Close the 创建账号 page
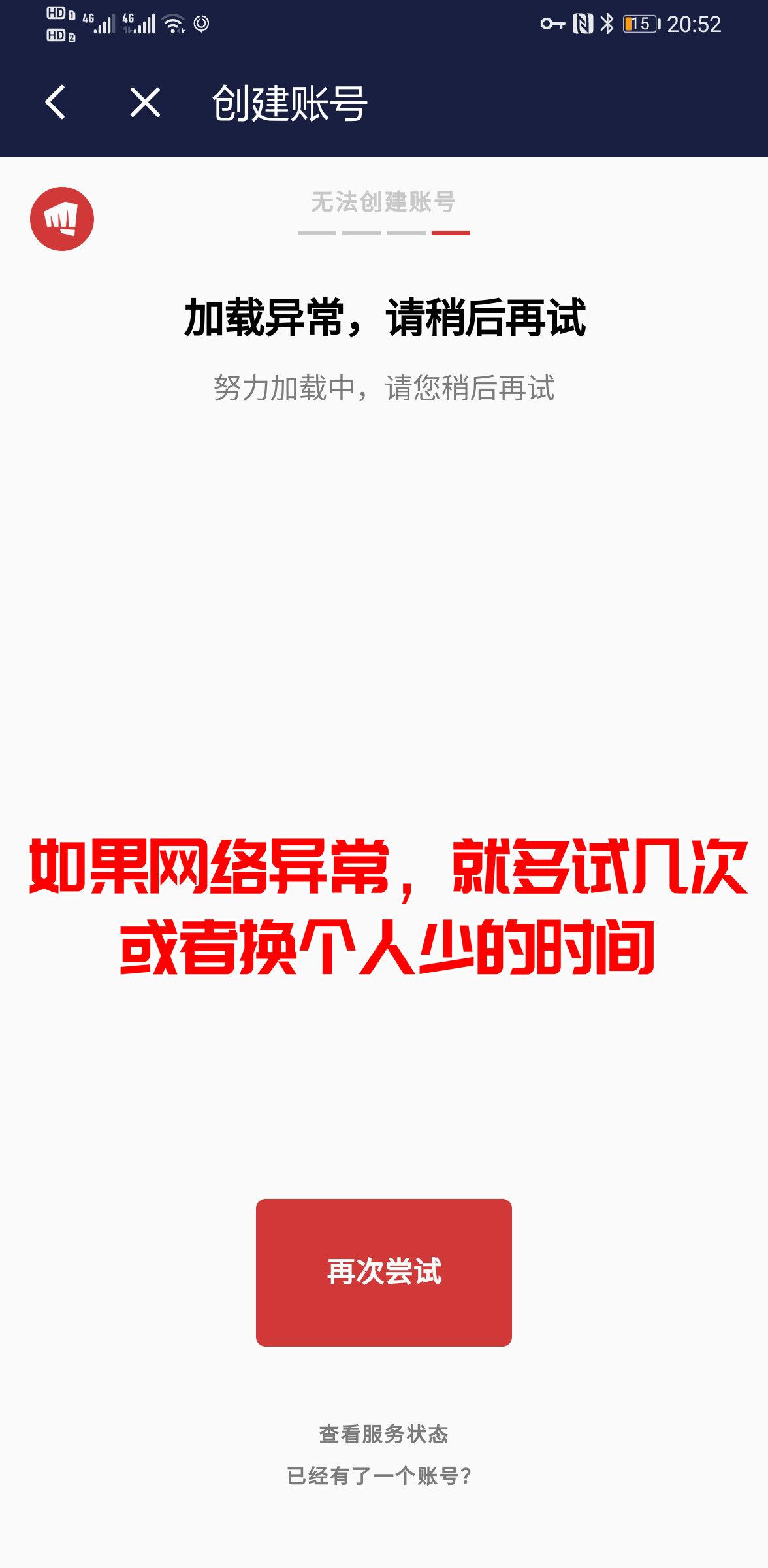This screenshot has width=768, height=1568. (x=145, y=103)
